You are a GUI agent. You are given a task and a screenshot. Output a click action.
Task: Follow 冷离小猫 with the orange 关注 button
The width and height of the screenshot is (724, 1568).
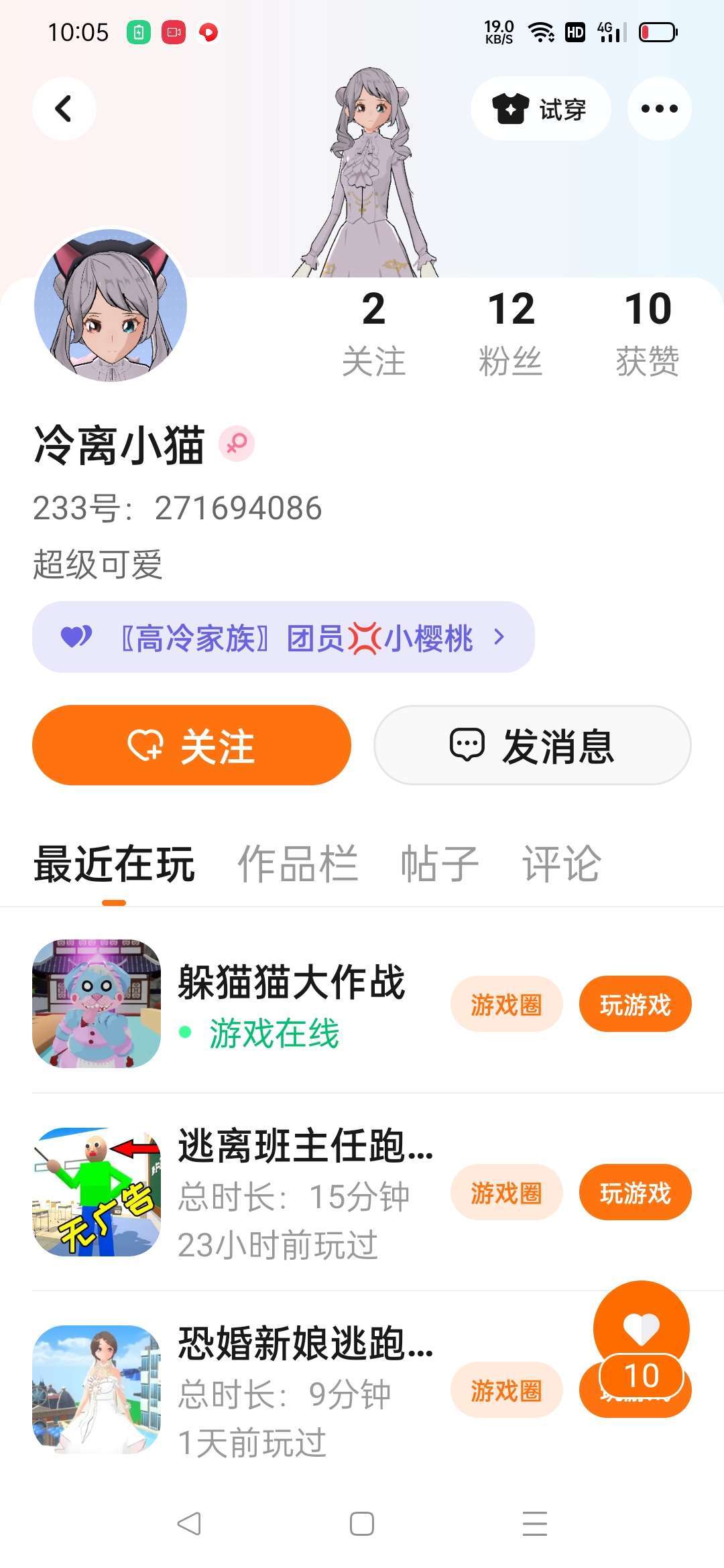(192, 745)
